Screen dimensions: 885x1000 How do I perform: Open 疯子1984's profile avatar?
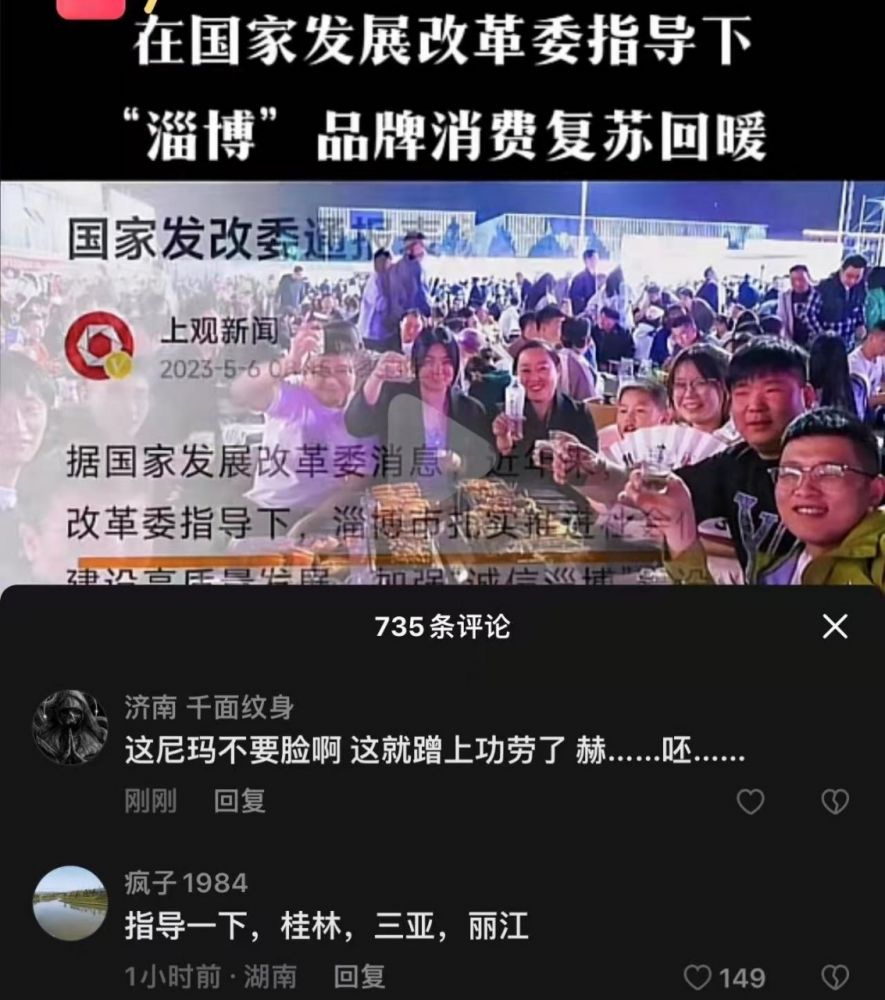[70, 904]
